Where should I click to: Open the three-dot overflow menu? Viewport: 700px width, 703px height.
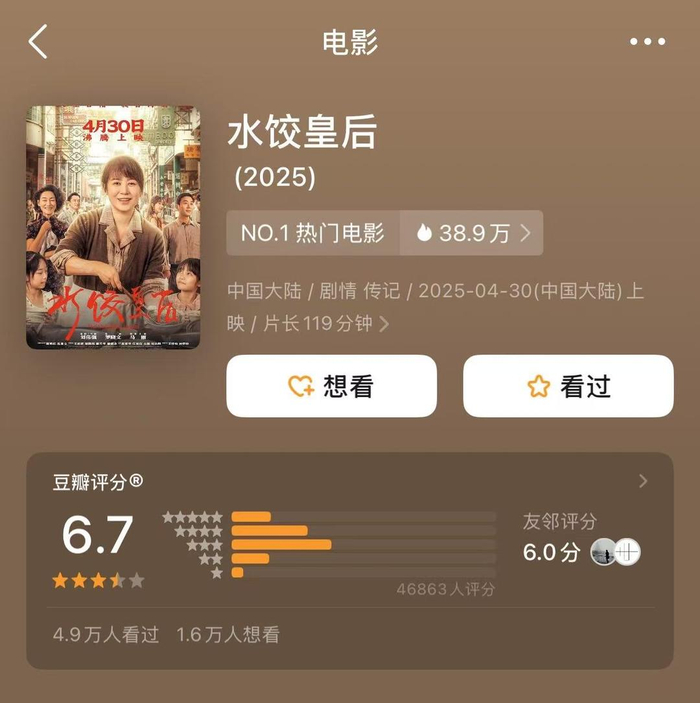(647, 42)
